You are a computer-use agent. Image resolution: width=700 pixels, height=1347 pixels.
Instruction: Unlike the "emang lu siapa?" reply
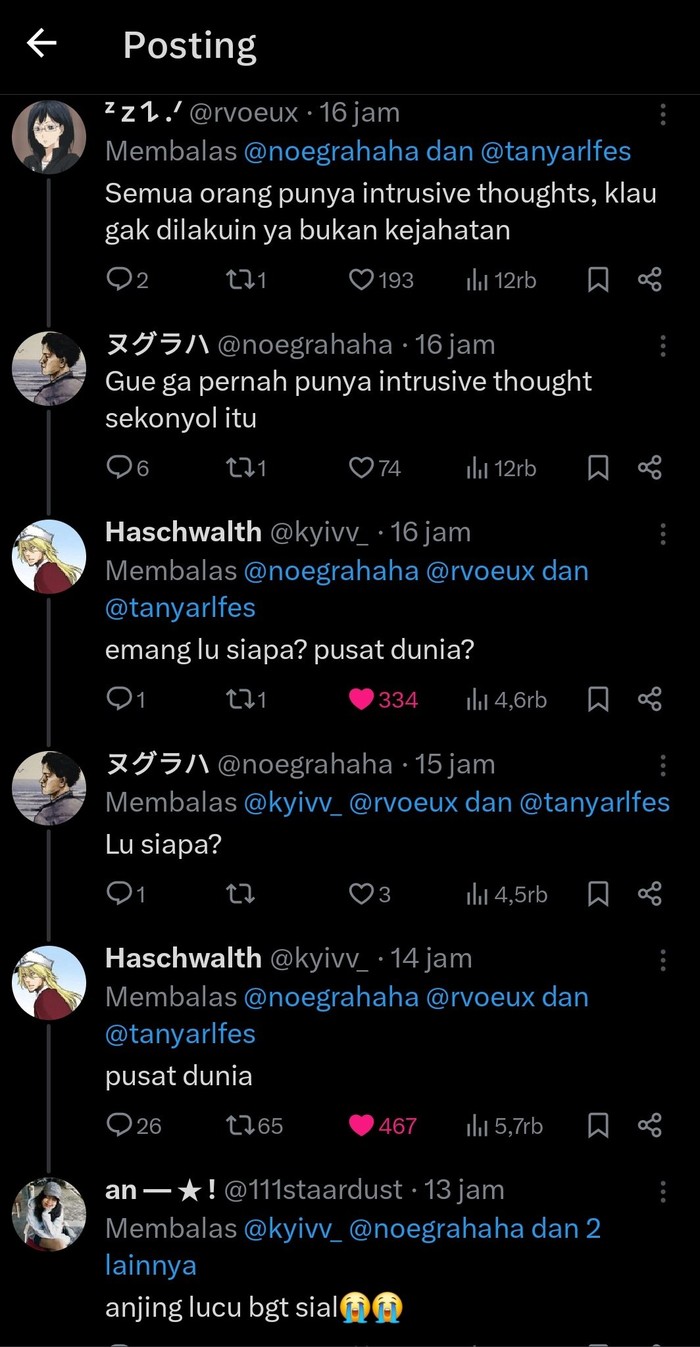(x=361, y=699)
